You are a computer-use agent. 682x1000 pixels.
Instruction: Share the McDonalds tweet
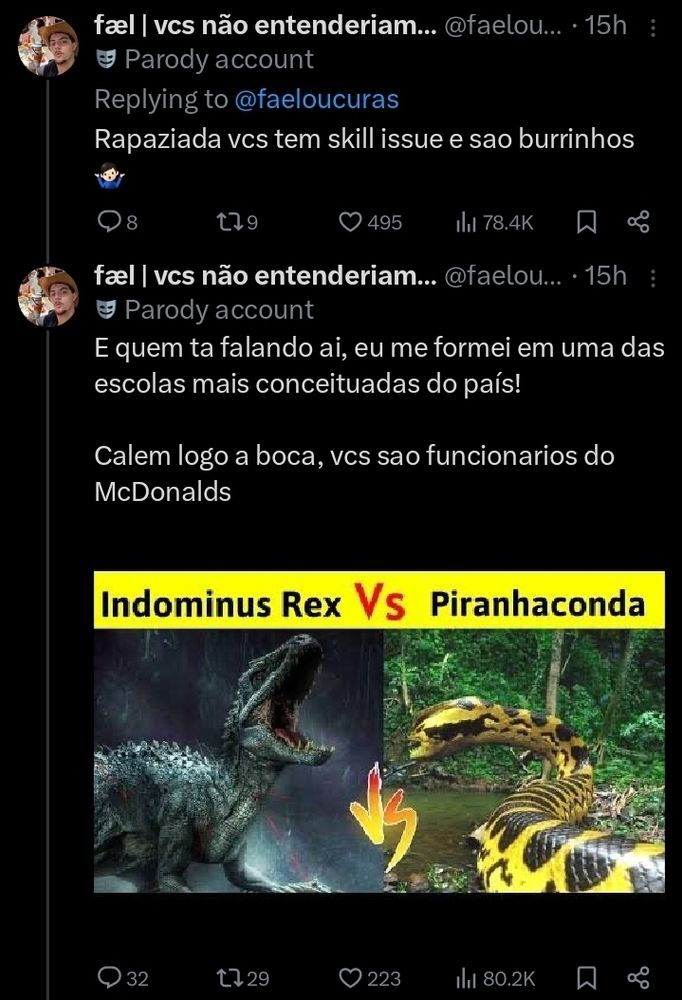(638, 977)
